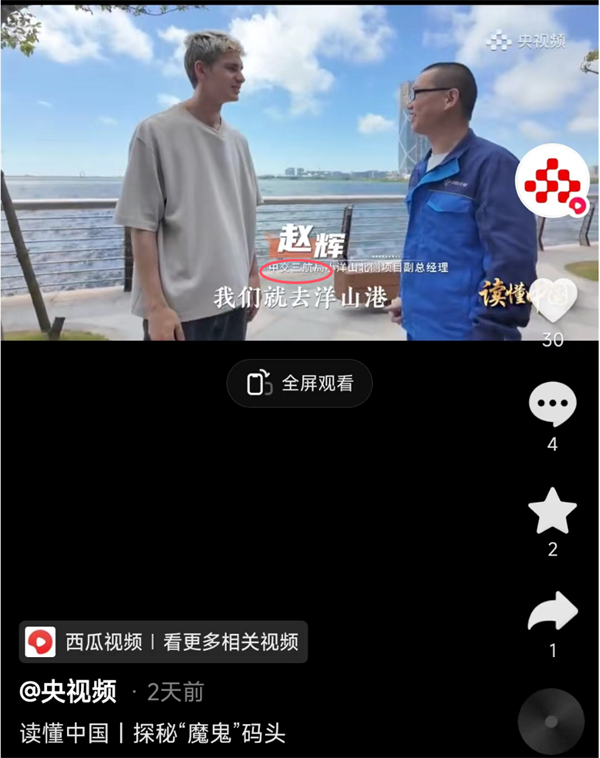The image size is (600, 758).
Task: Open the comments bubble
Action: tap(552, 405)
